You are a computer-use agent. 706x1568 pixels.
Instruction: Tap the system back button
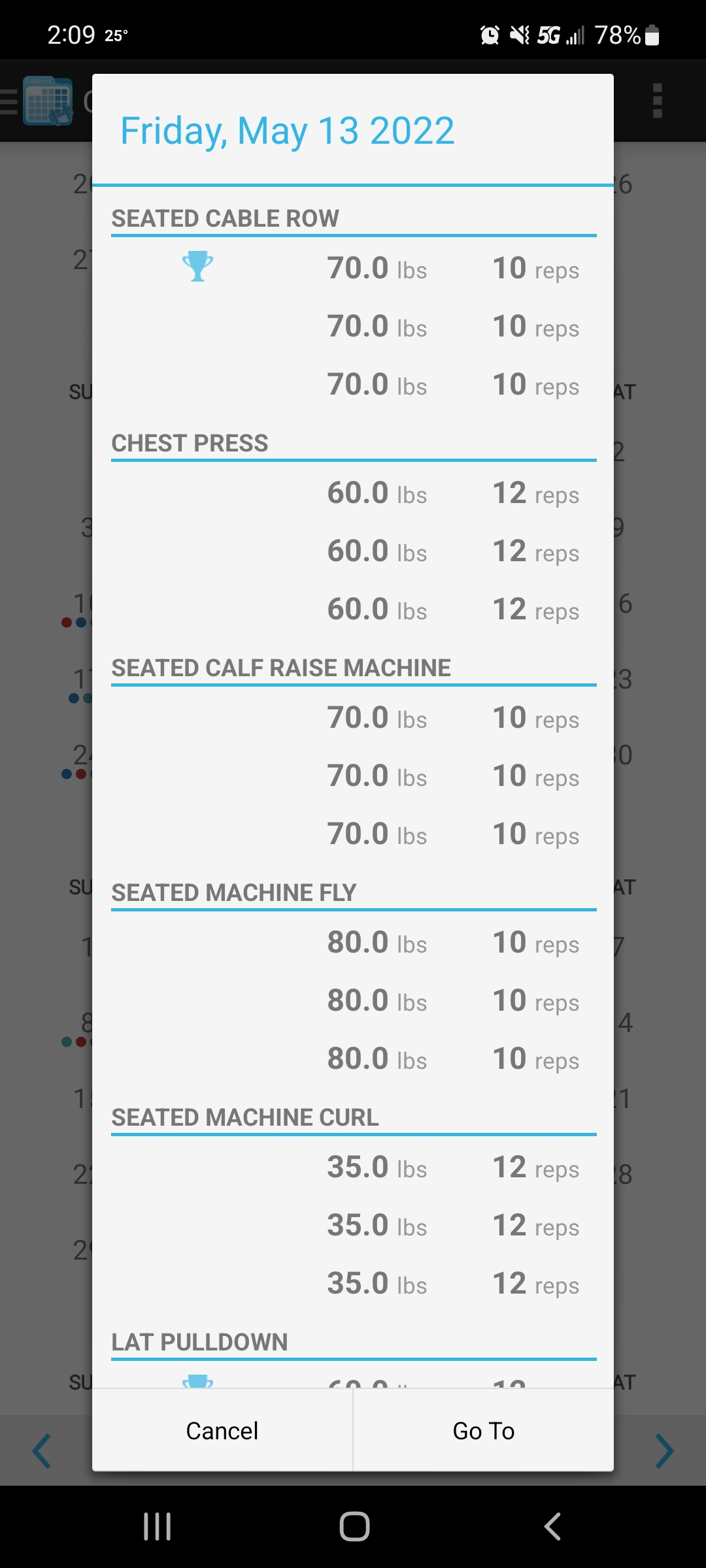coord(552,1527)
